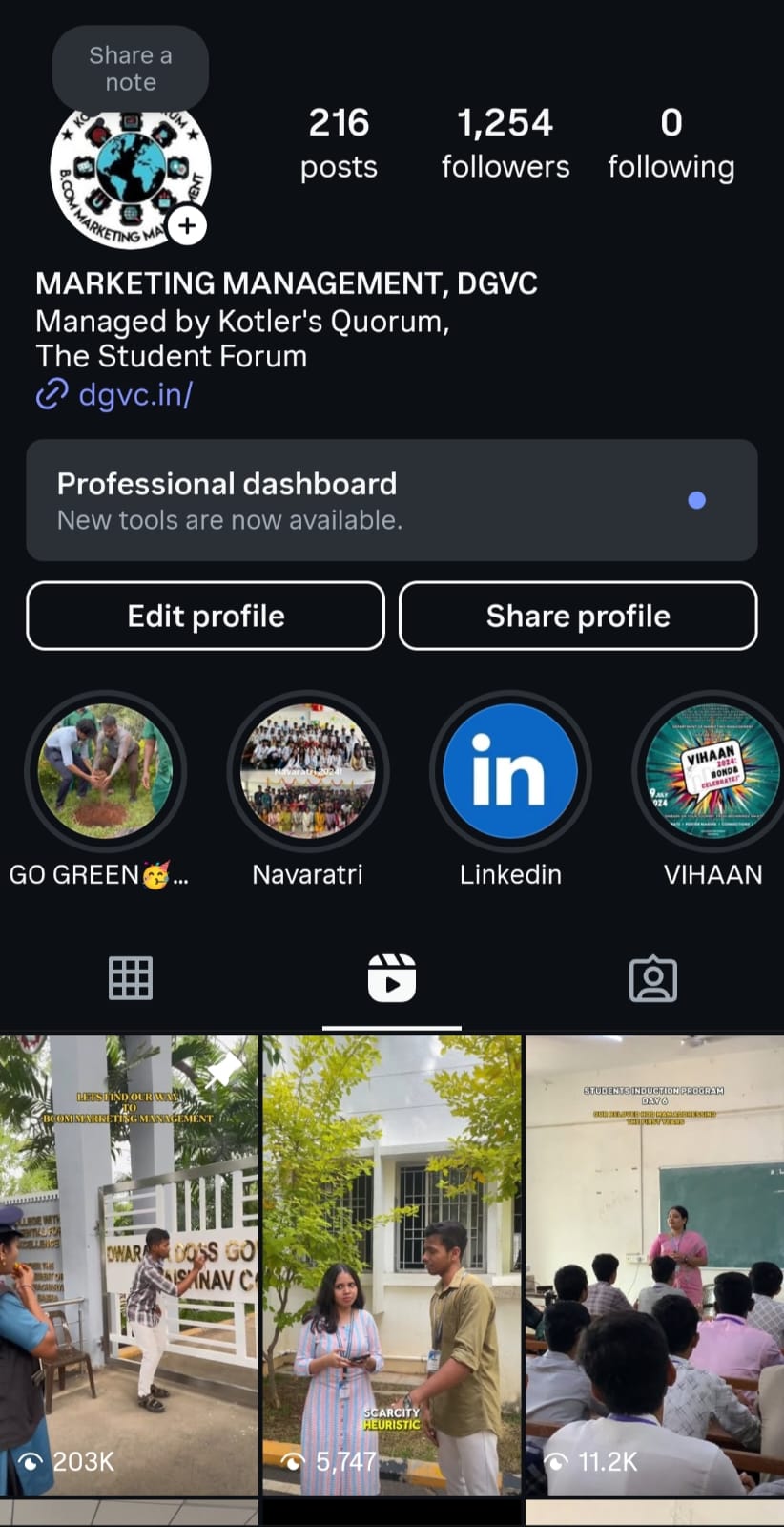View the 216 posts count
The width and height of the screenshot is (784, 1527).
[339, 143]
